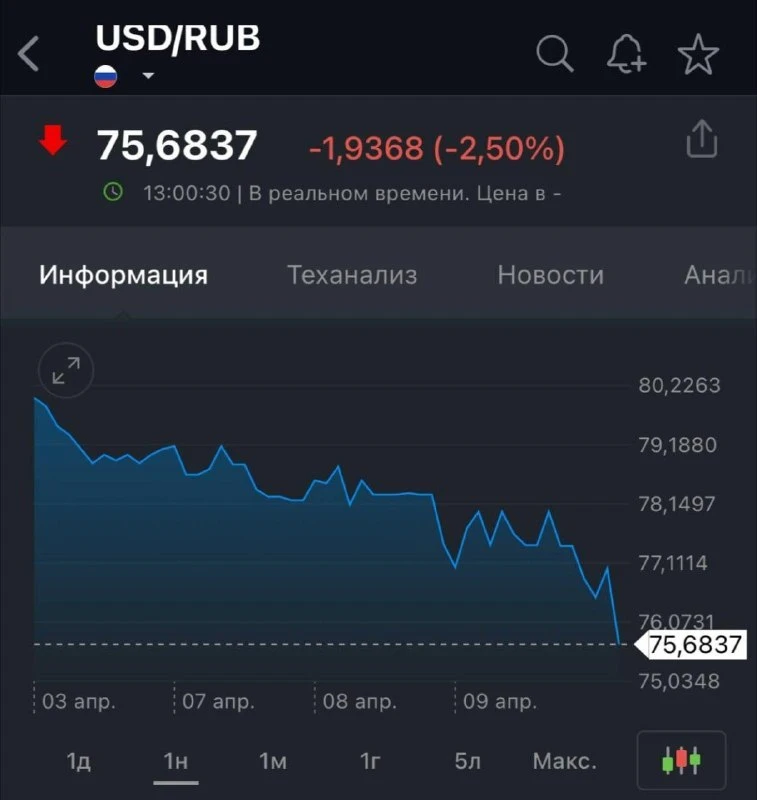Select the Макс. chart range

point(565,761)
